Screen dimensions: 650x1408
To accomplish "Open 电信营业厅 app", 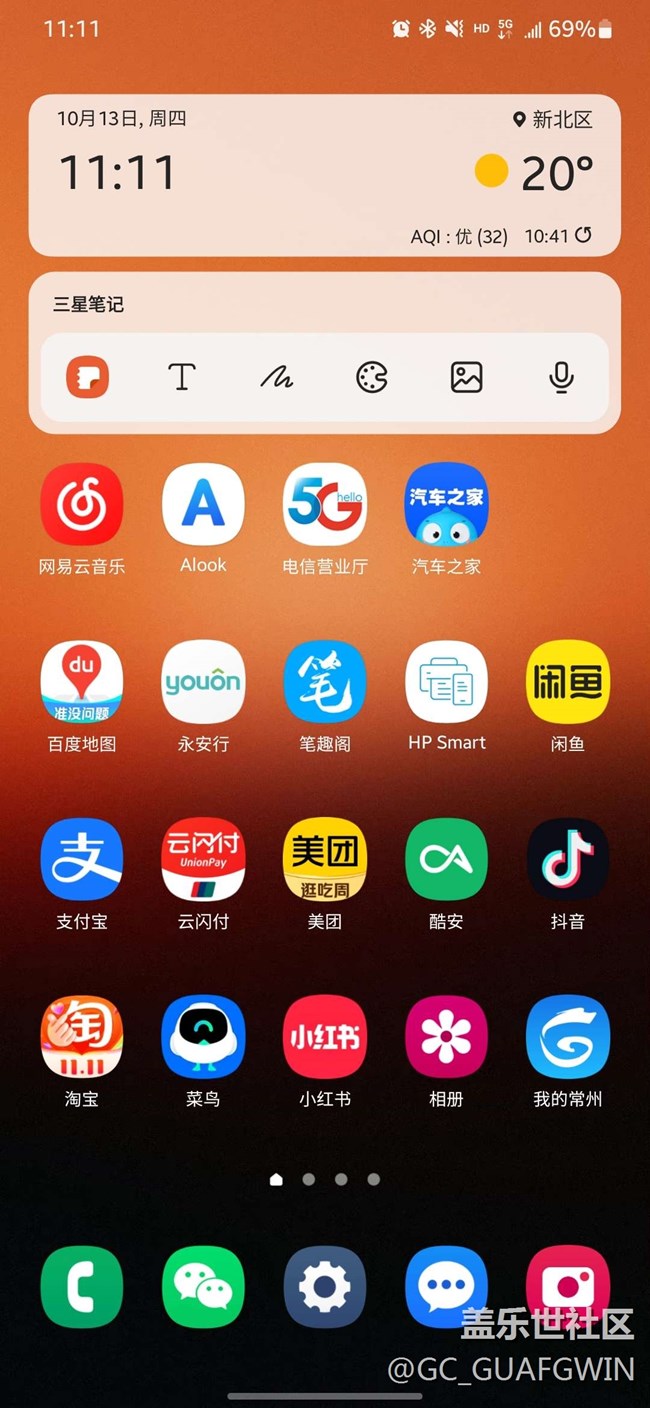I will tap(325, 505).
